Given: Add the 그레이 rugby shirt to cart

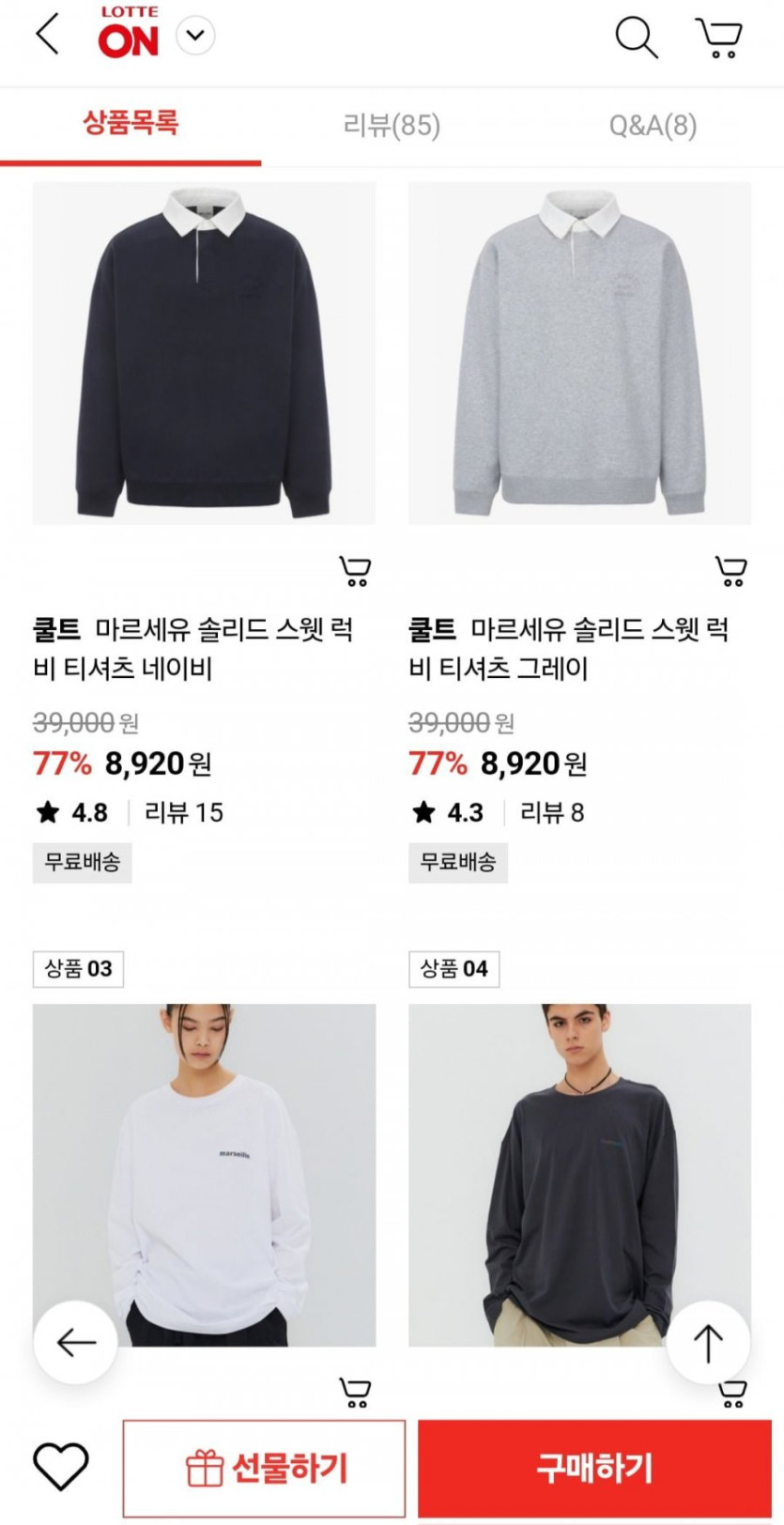Looking at the screenshot, I should pyautogui.click(x=730, y=570).
